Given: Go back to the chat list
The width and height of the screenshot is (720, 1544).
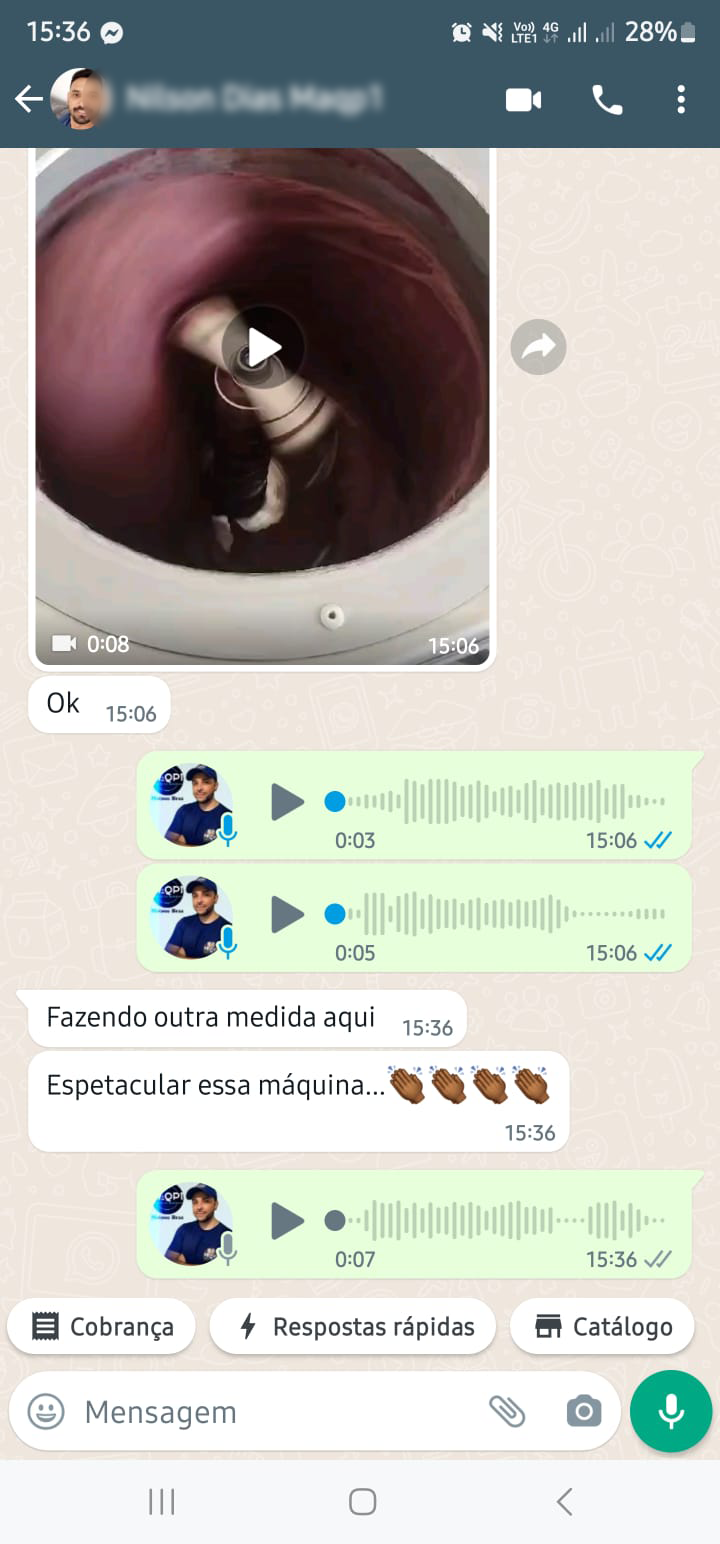Looking at the screenshot, I should 29,99.
